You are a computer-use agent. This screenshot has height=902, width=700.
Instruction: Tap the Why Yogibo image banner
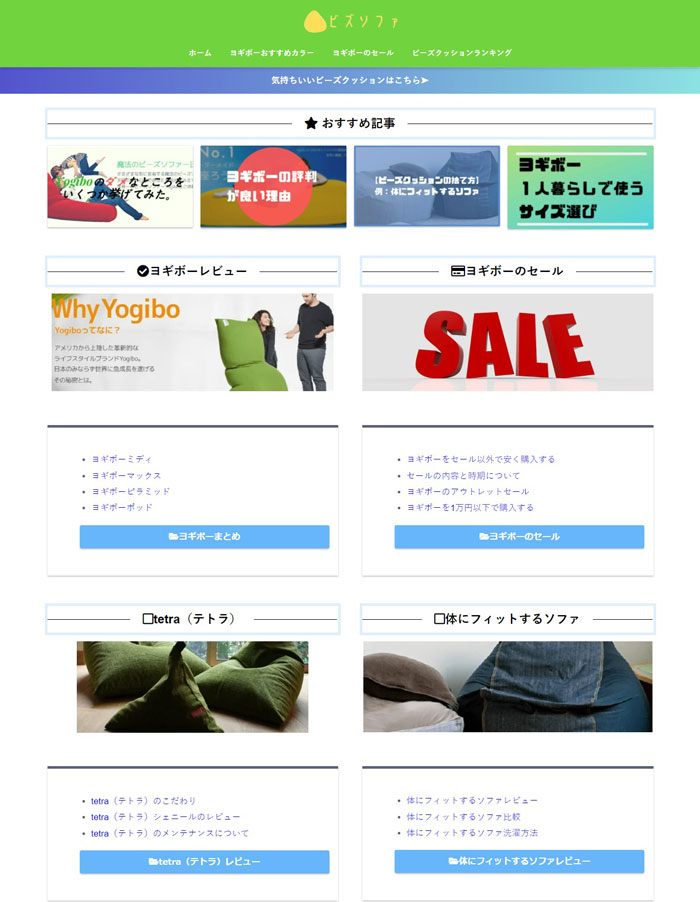pyautogui.click(x=193, y=342)
